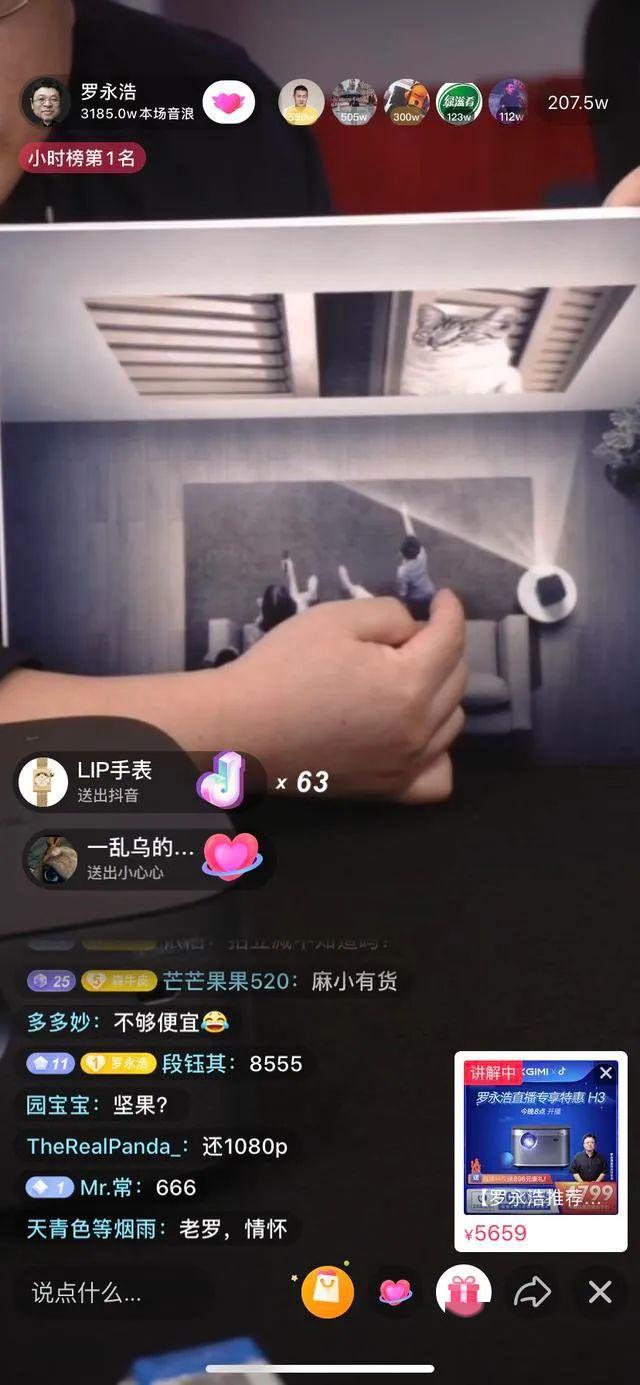View the gifter with 300w
The image size is (640, 1385).
coord(406,103)
